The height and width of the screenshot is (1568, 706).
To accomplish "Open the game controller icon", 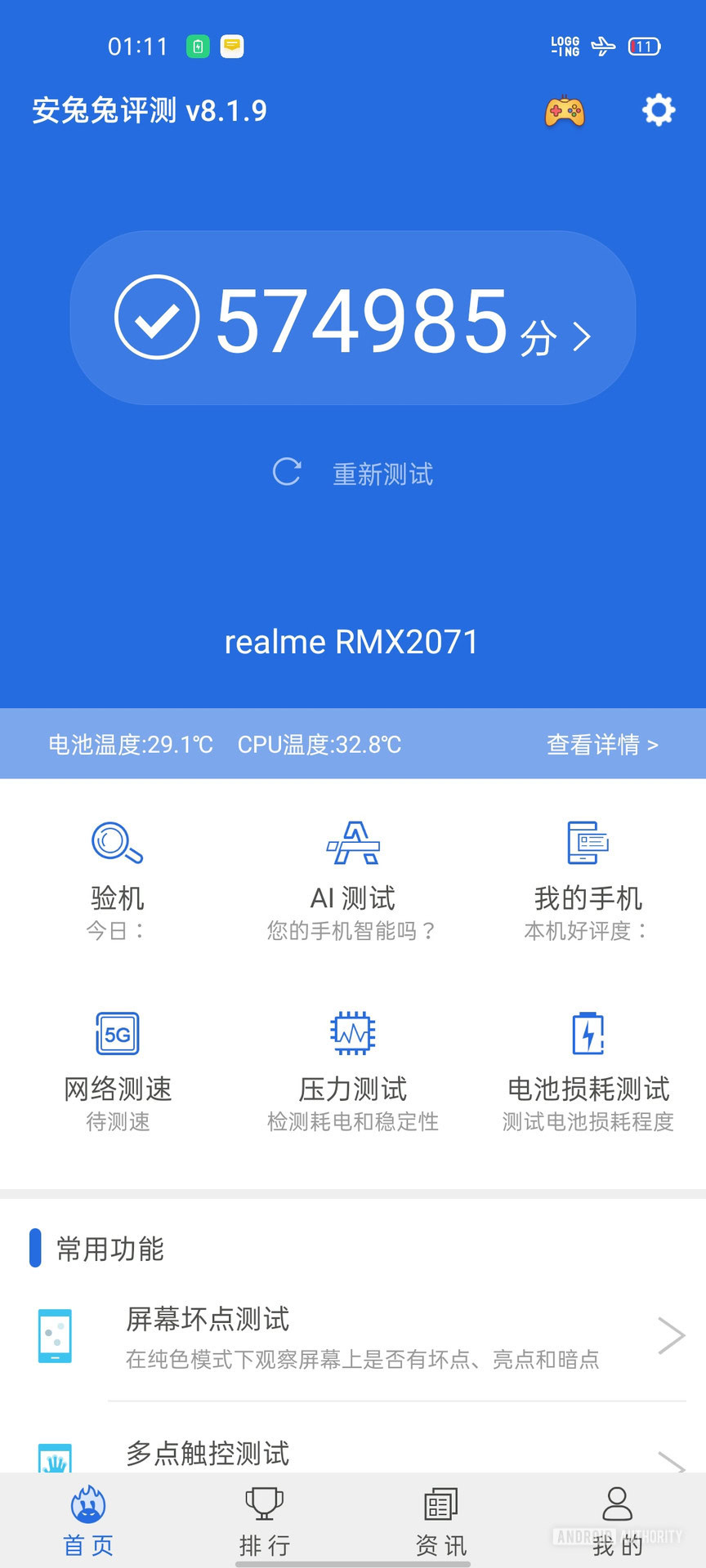I will (x=565, y=111).
